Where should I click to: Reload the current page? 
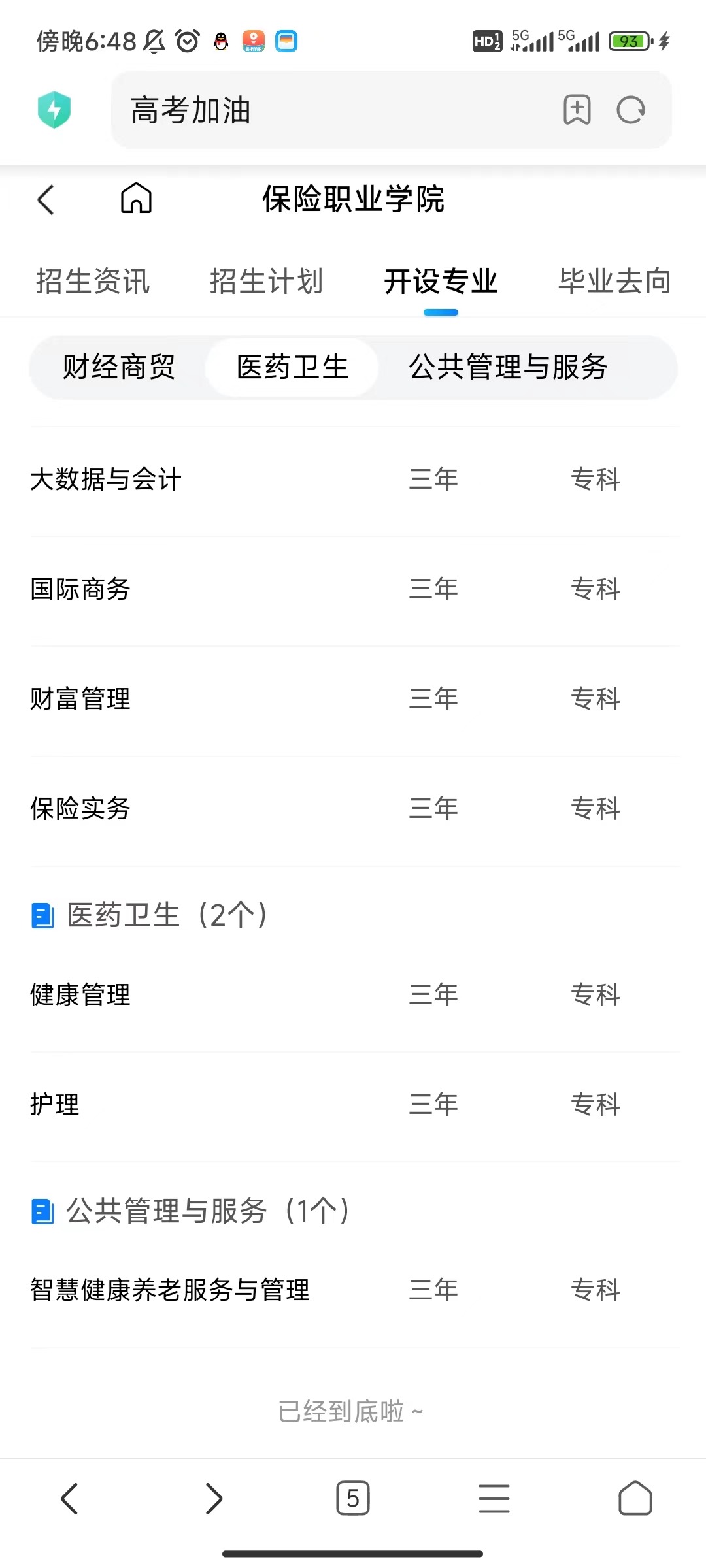click(631, 110)
